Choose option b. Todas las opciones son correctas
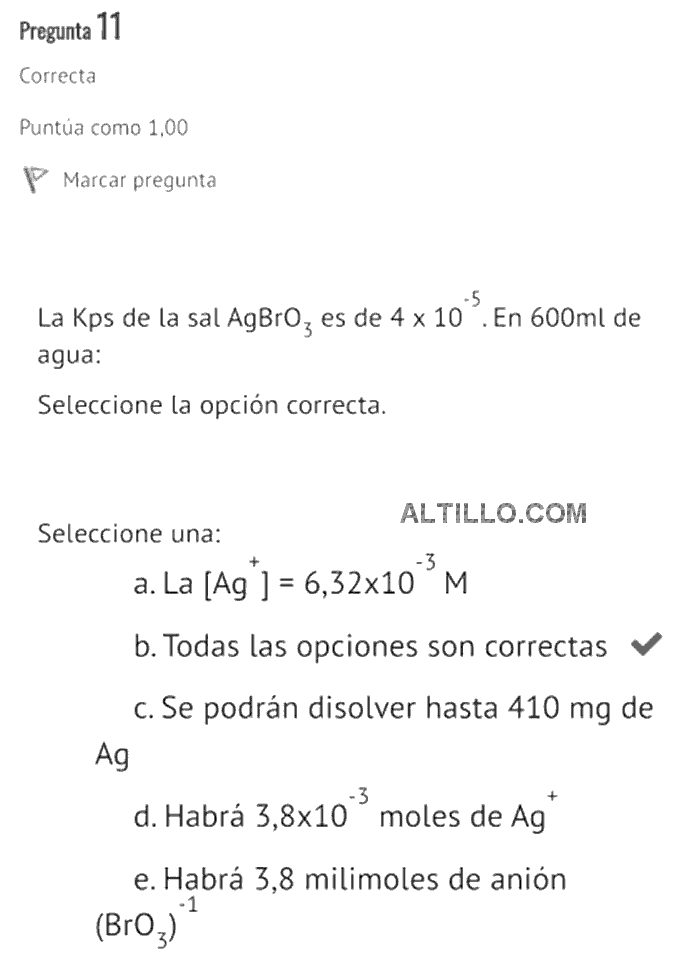 (x=370, y=647)
